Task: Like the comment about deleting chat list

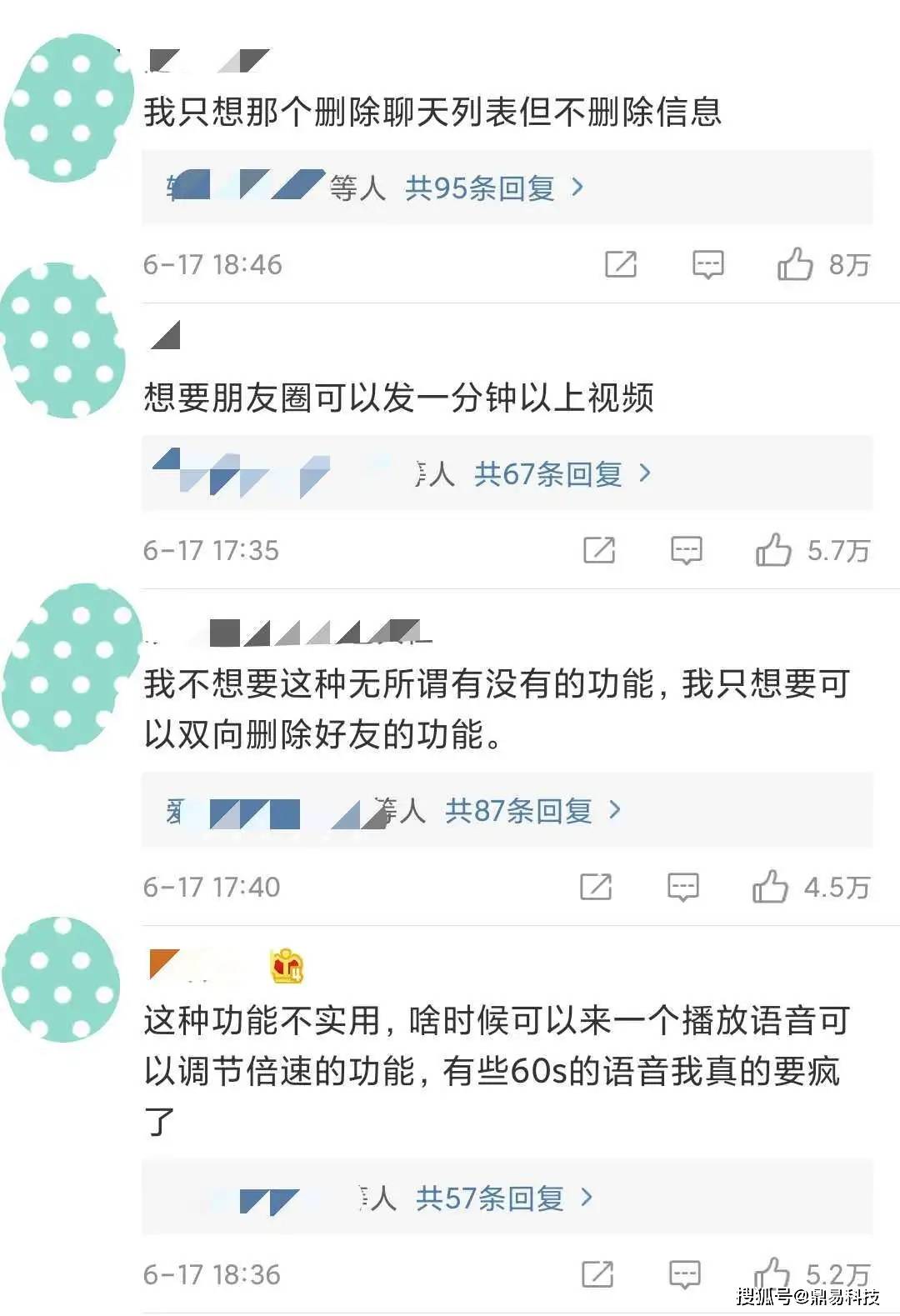Action: pyautogui.click(x=794, y=265)
